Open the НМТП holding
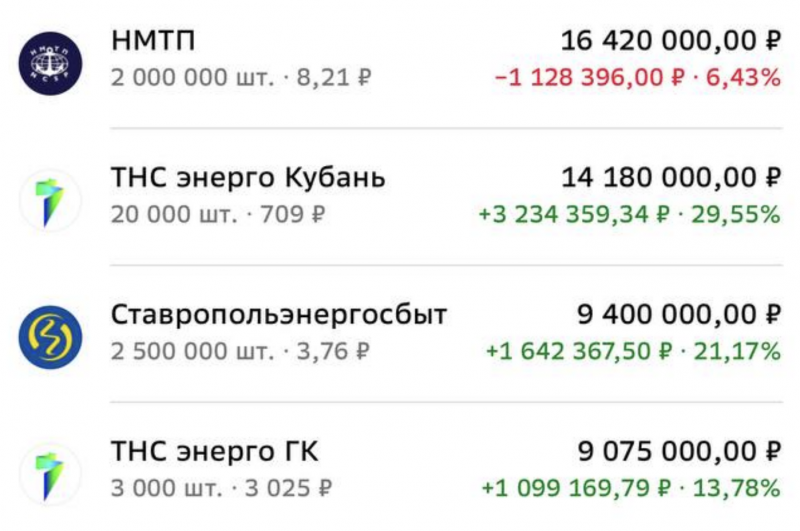 (x=400, y=60)
